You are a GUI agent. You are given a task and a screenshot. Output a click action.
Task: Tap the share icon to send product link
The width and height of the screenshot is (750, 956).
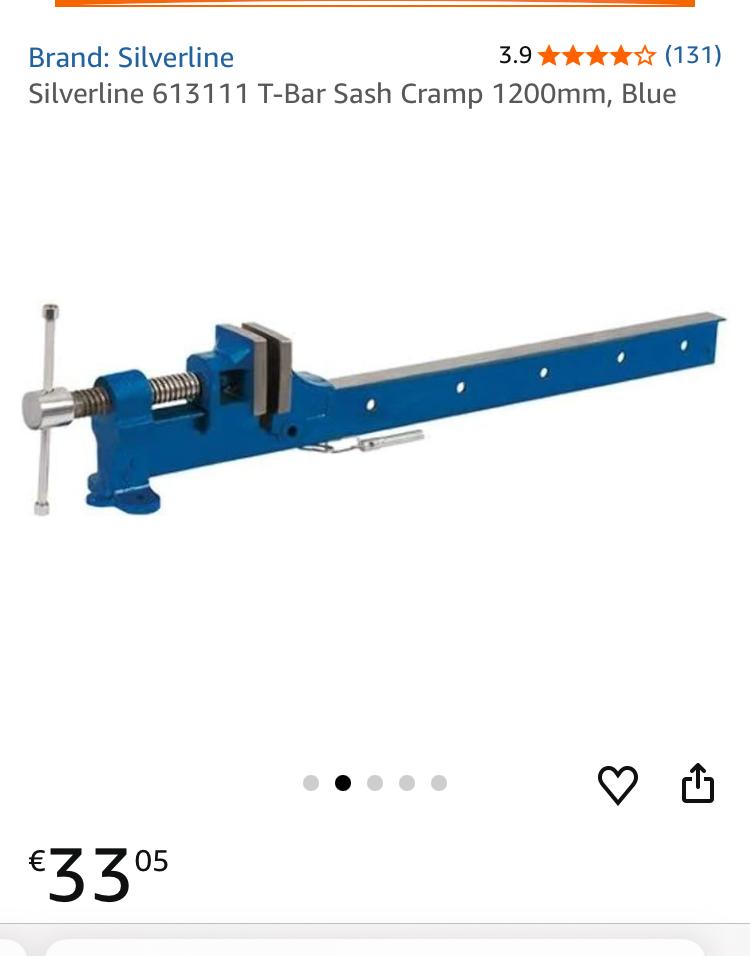click(x=698, y=783)
